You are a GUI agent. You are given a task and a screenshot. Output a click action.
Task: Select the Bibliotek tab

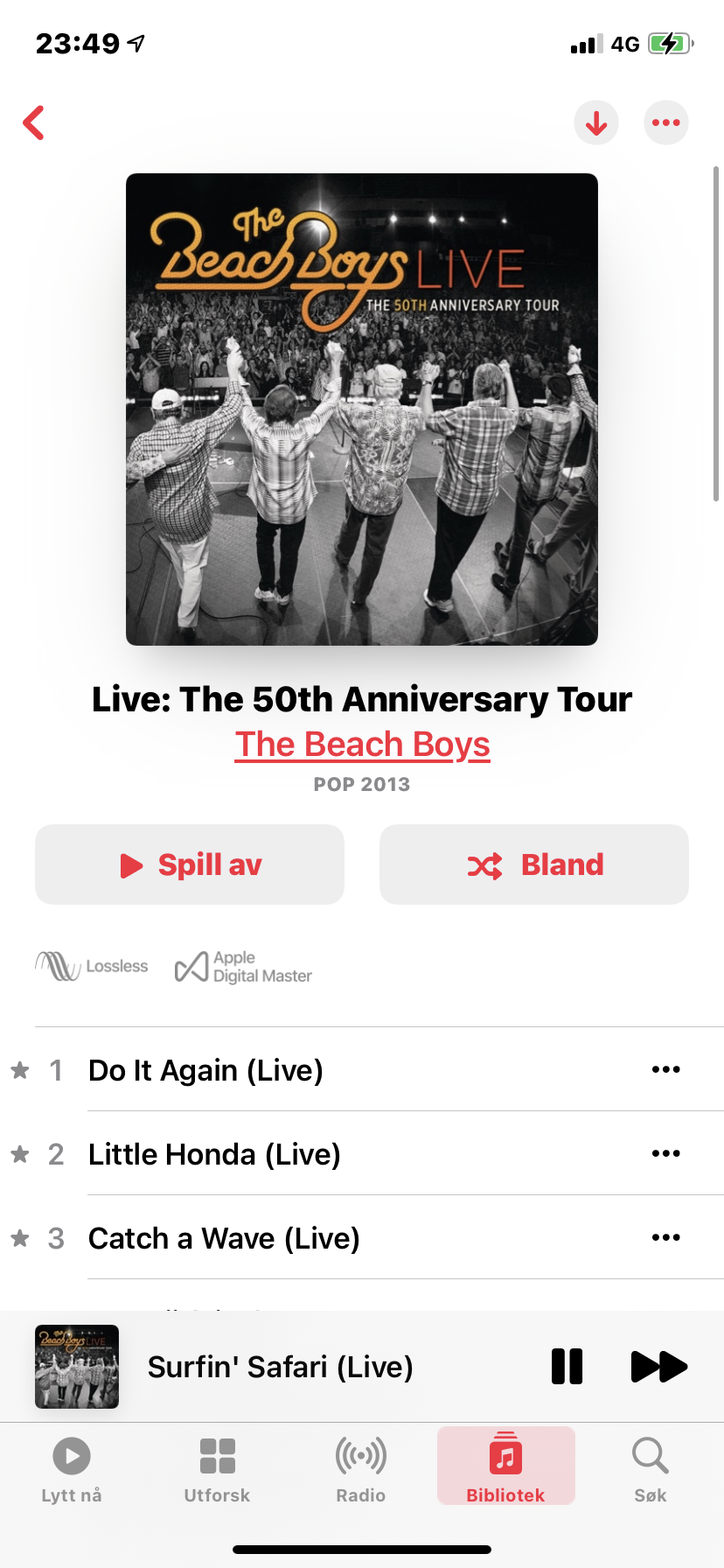click(505, 1466)
